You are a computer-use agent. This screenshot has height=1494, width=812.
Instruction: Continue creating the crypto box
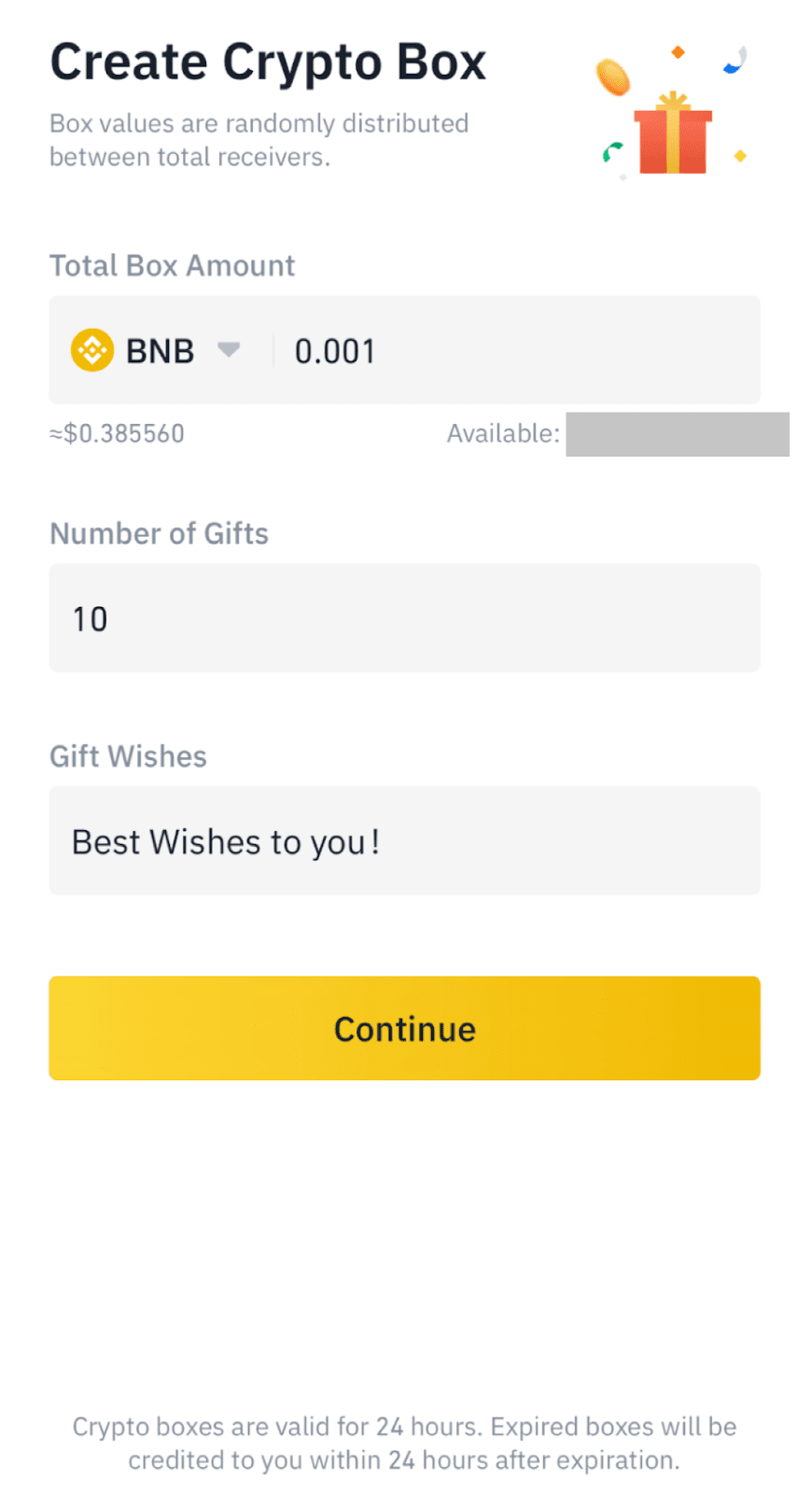tap(404, 1029)
